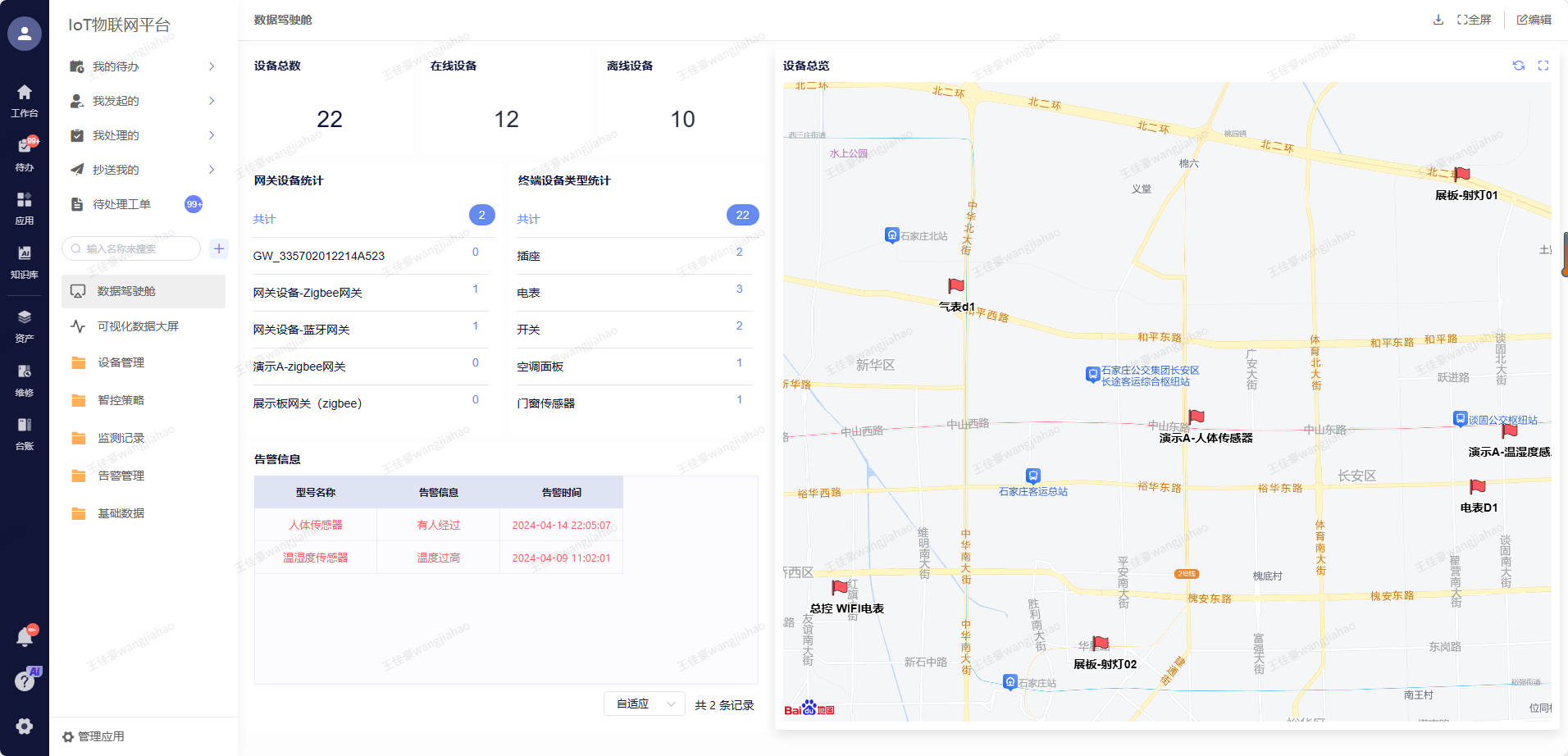
Task: Open the 我的待办 menu item
Action: click(116, 66)
